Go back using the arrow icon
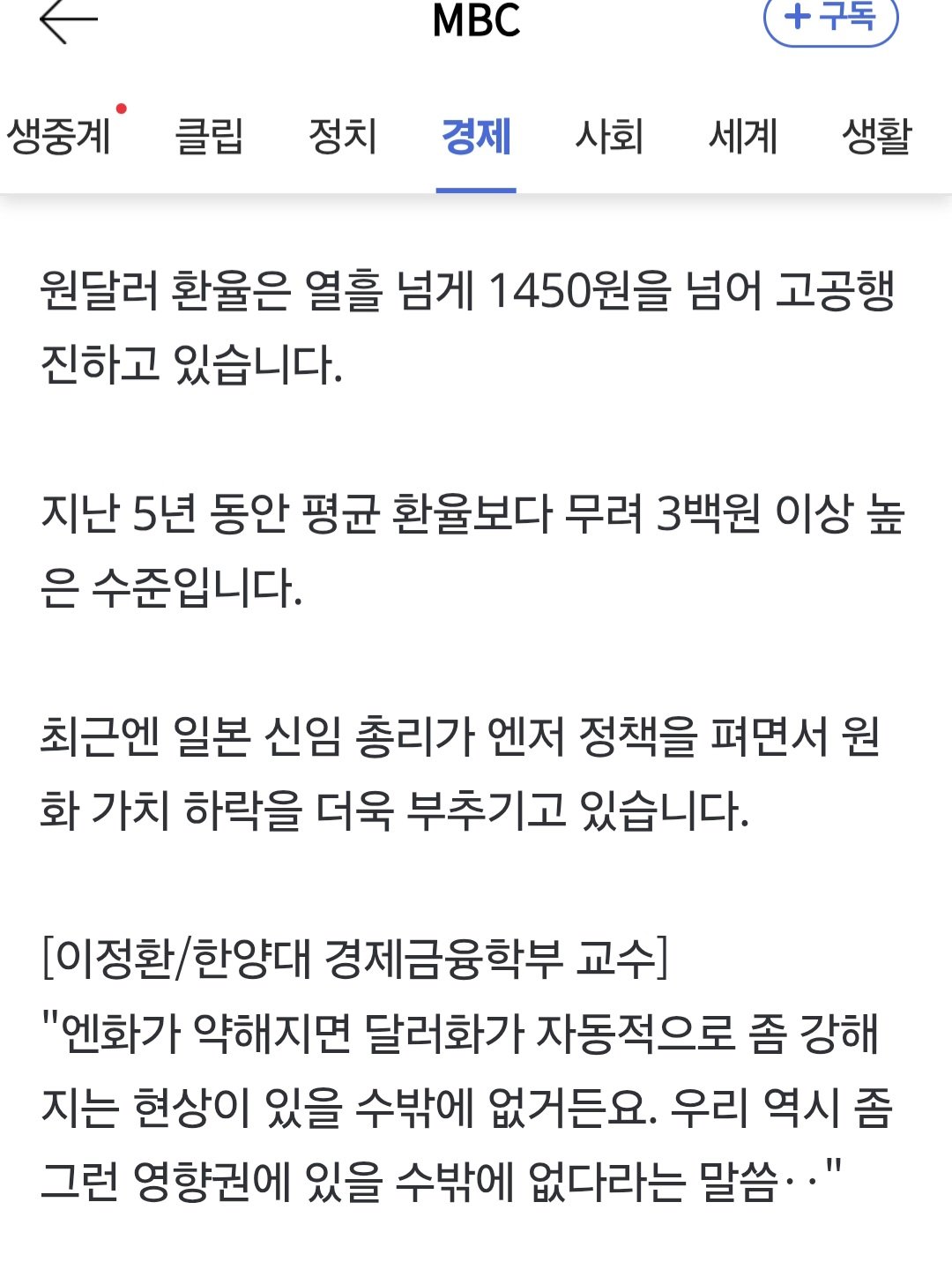952x1262 pixels. 68,20
